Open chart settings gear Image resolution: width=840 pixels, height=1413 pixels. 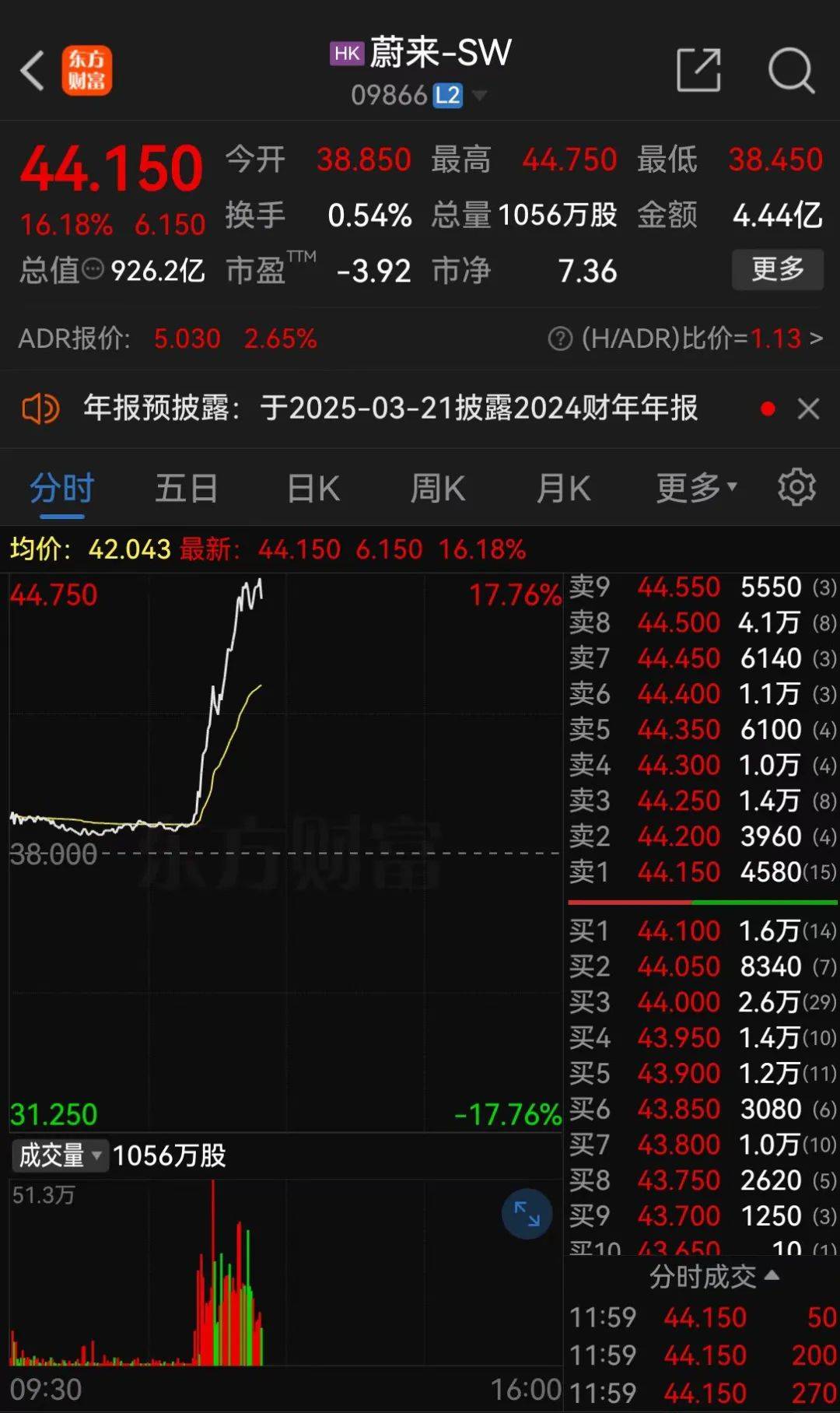click(x=796, y=488)
